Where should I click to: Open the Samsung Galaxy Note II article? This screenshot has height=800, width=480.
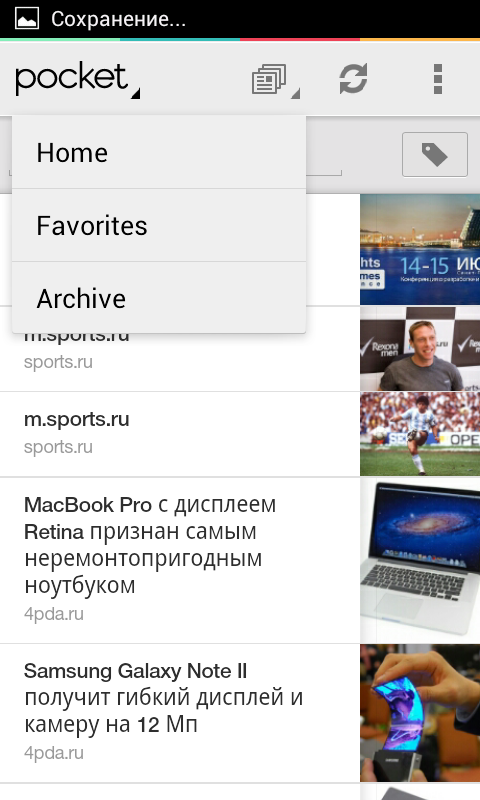(240, 713)
